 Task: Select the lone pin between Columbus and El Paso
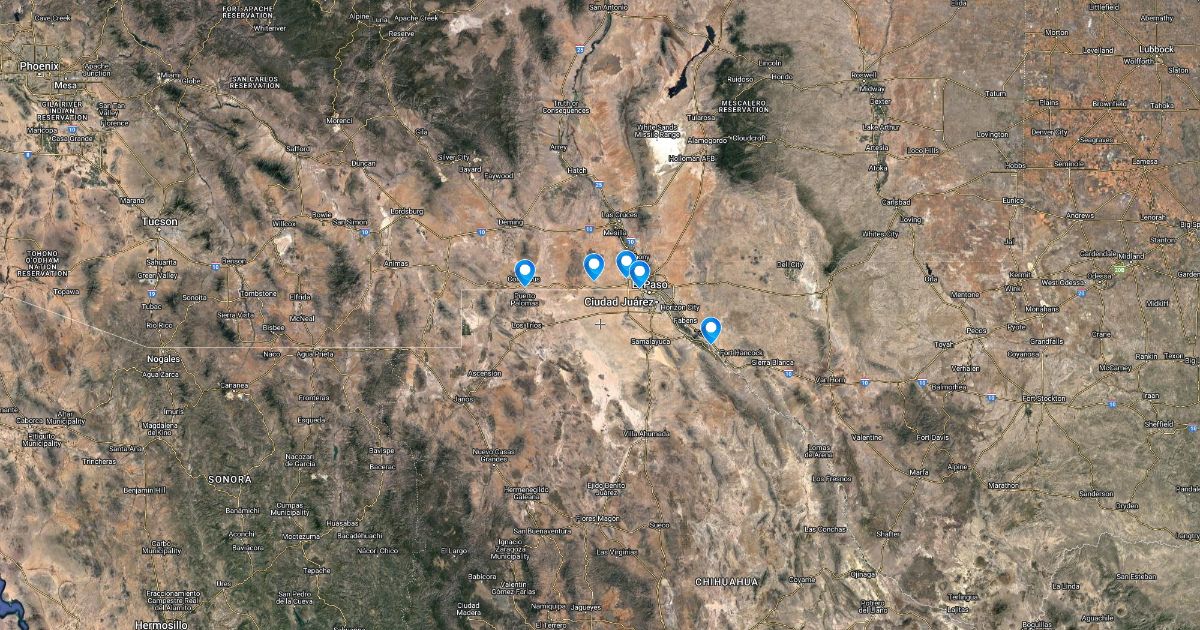pos(594,265)
